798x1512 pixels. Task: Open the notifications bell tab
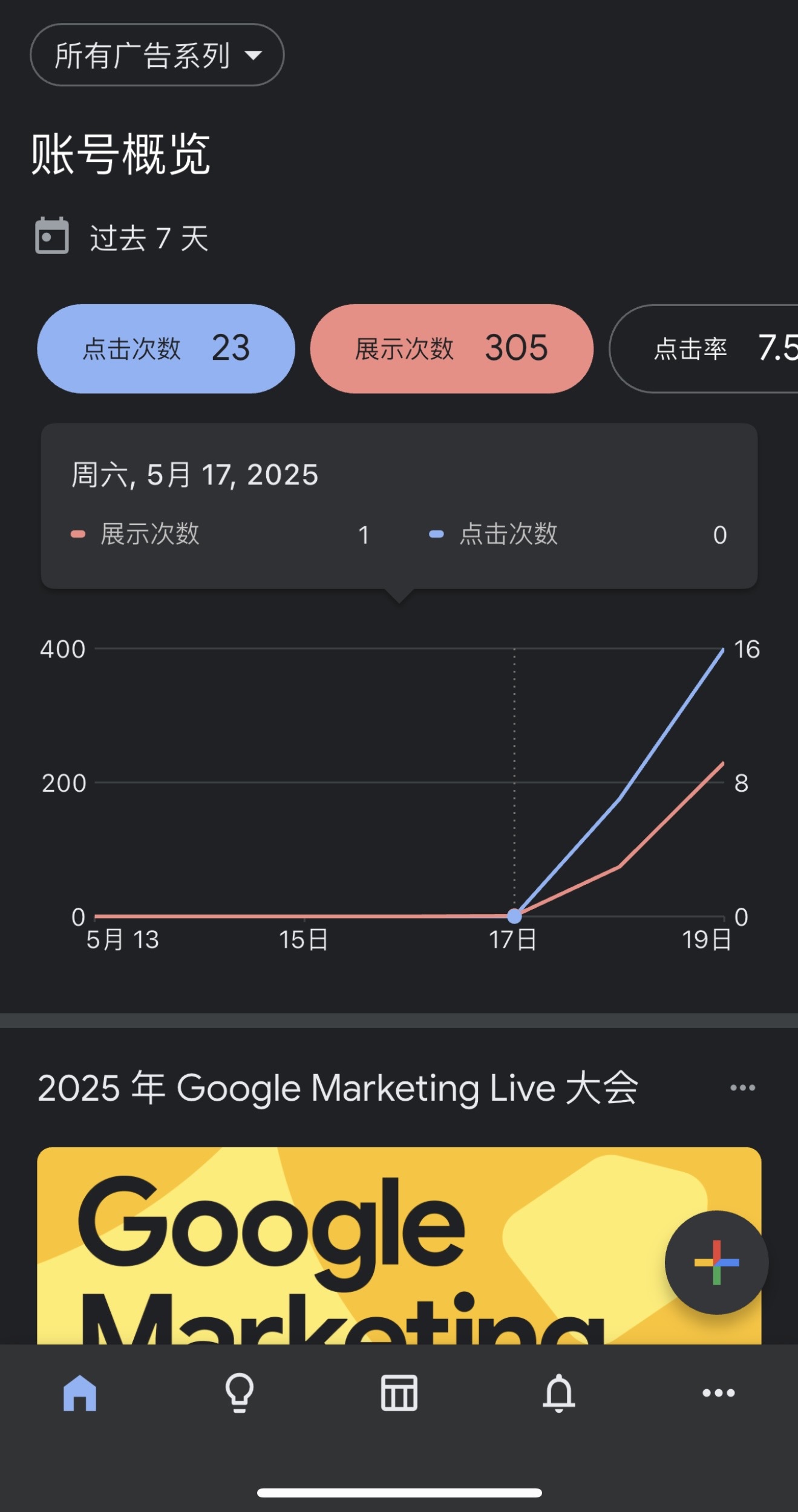tap(558, 1393)
